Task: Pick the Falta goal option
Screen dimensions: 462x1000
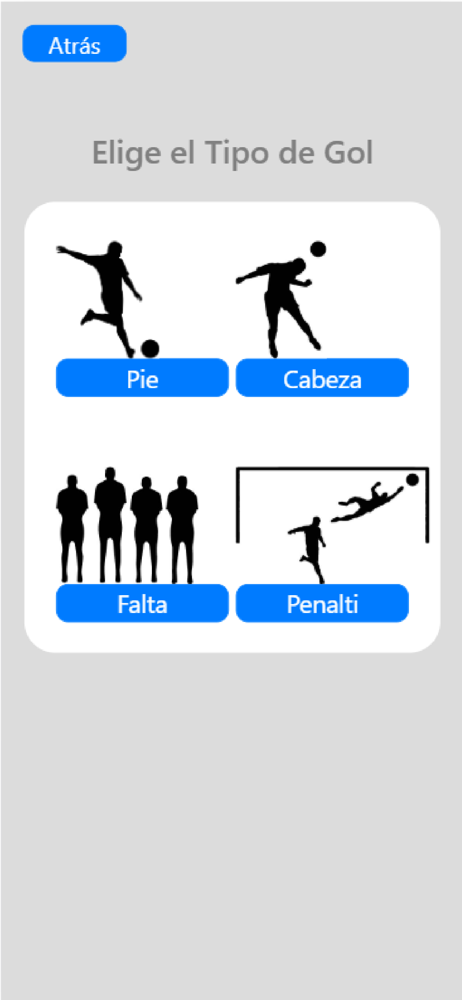Action: pos(142,603)
